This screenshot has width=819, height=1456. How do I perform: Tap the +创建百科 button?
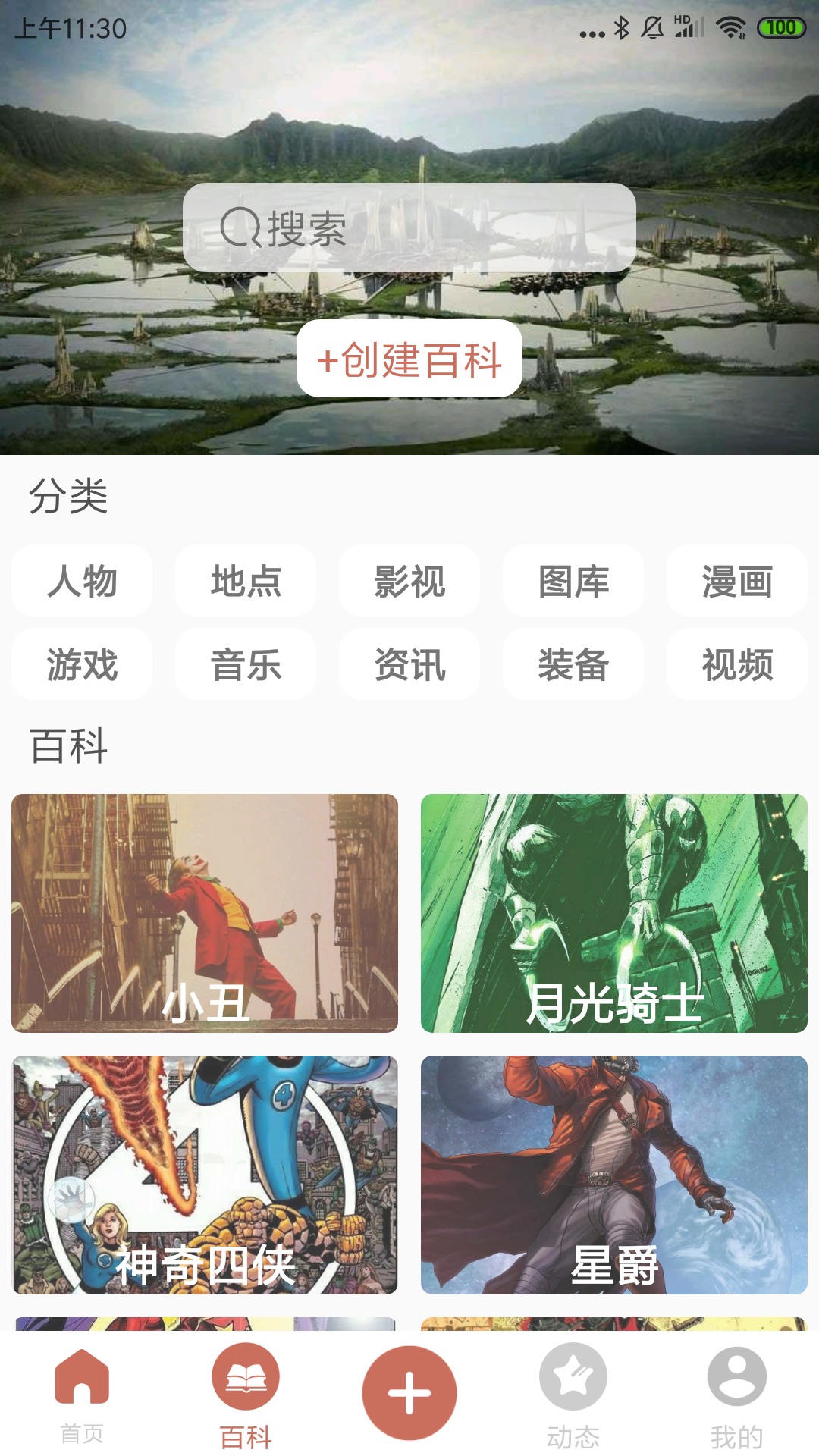pyautogui.click(x=409, y=359)
